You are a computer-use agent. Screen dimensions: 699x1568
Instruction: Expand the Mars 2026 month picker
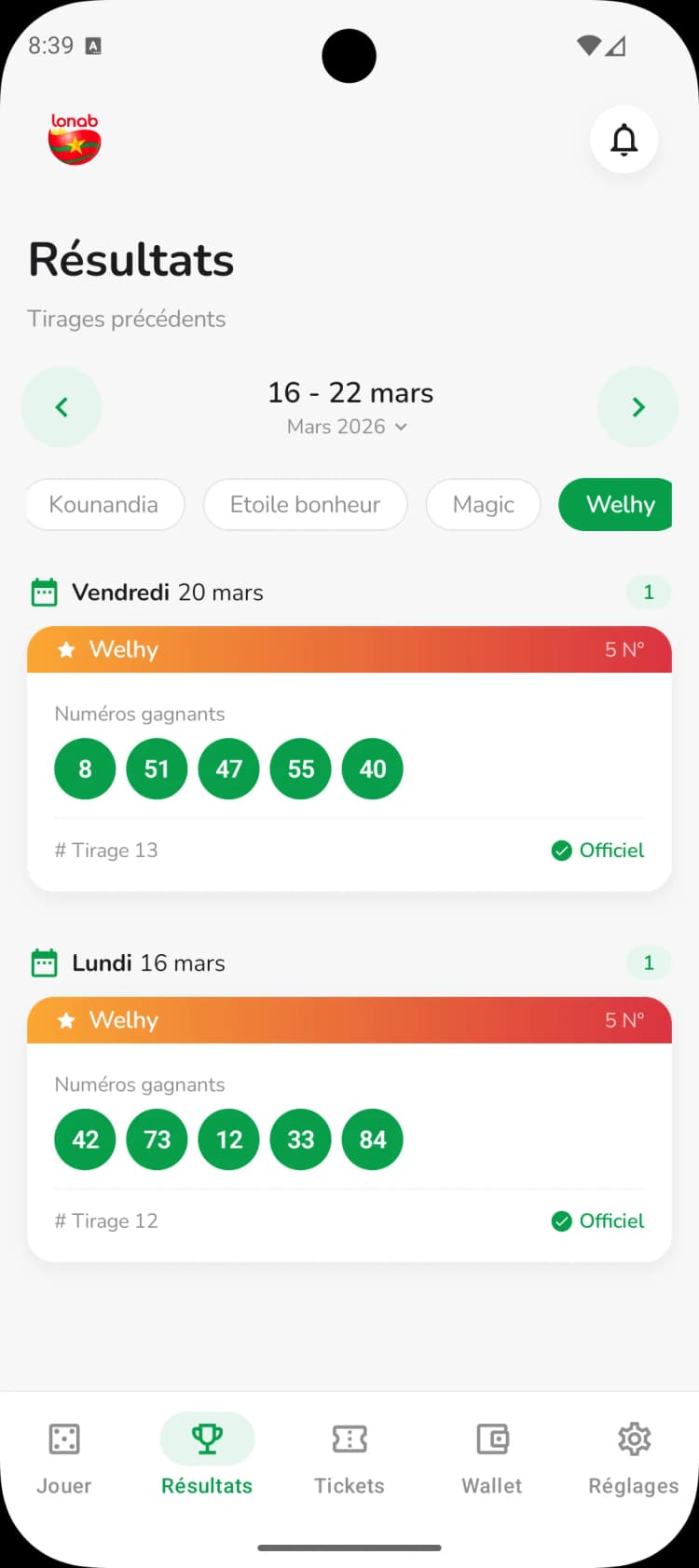tap(348, 427)
